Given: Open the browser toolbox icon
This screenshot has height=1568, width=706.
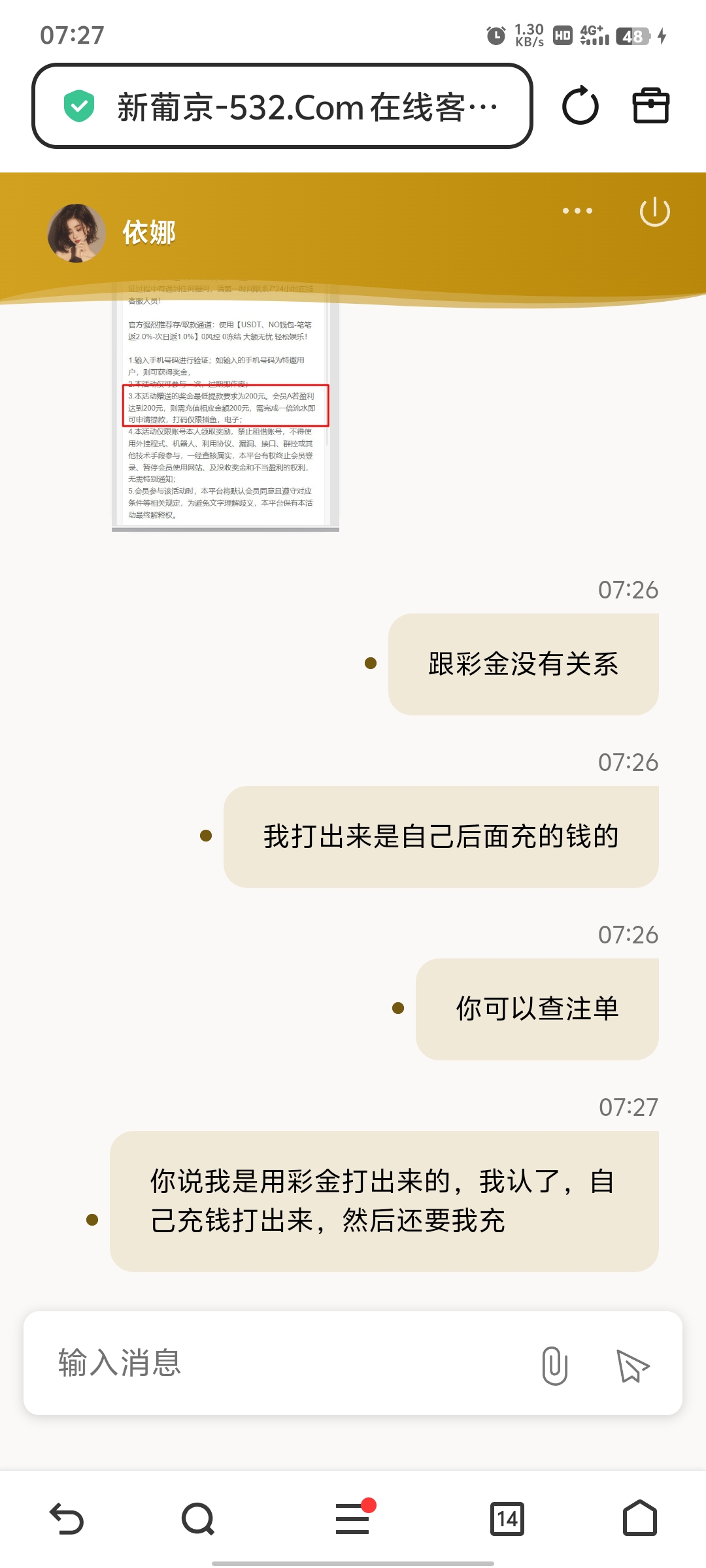Looking at the screenshot, I should coord(650,106).
